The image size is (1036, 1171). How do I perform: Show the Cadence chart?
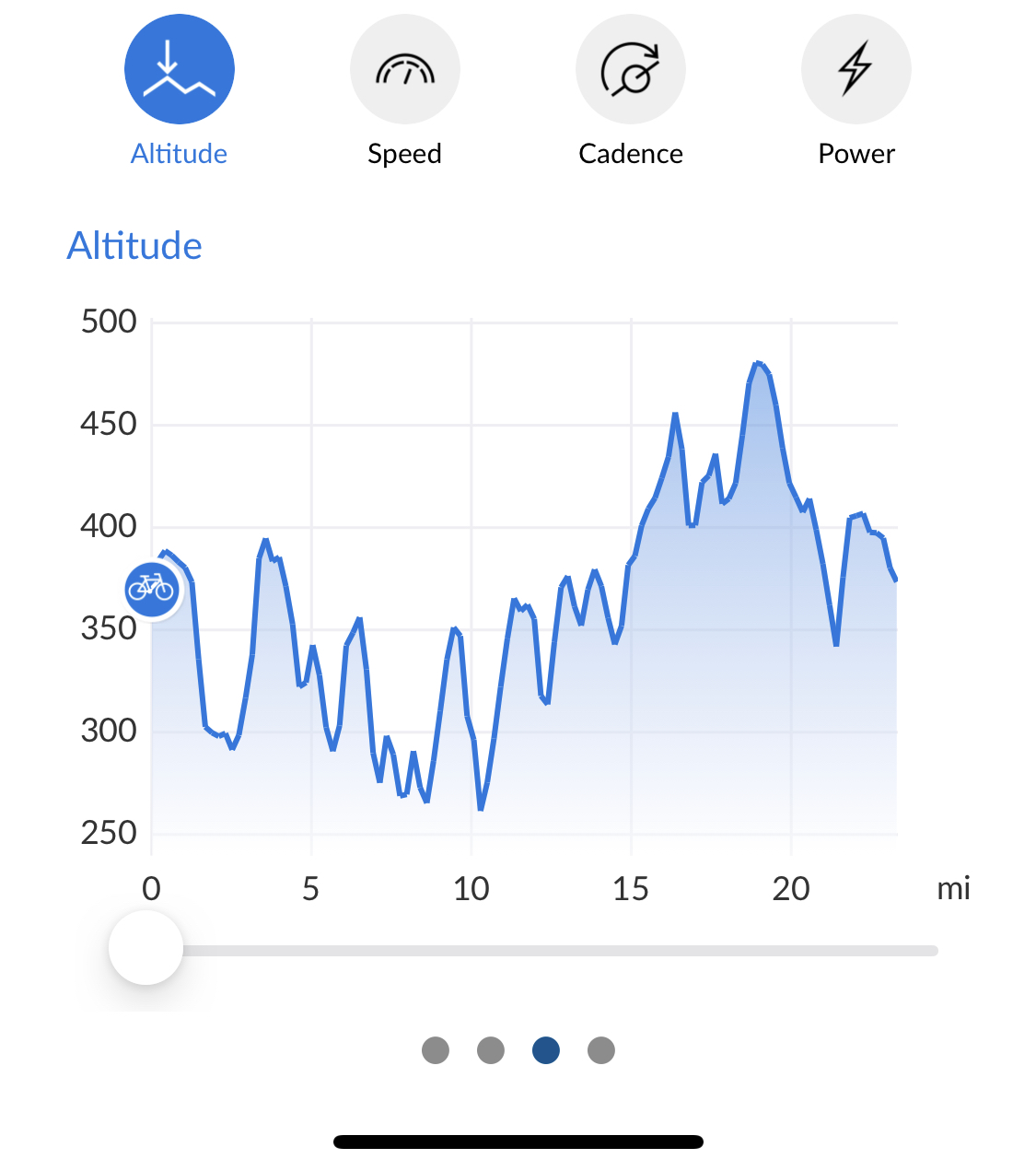point(631,70)
